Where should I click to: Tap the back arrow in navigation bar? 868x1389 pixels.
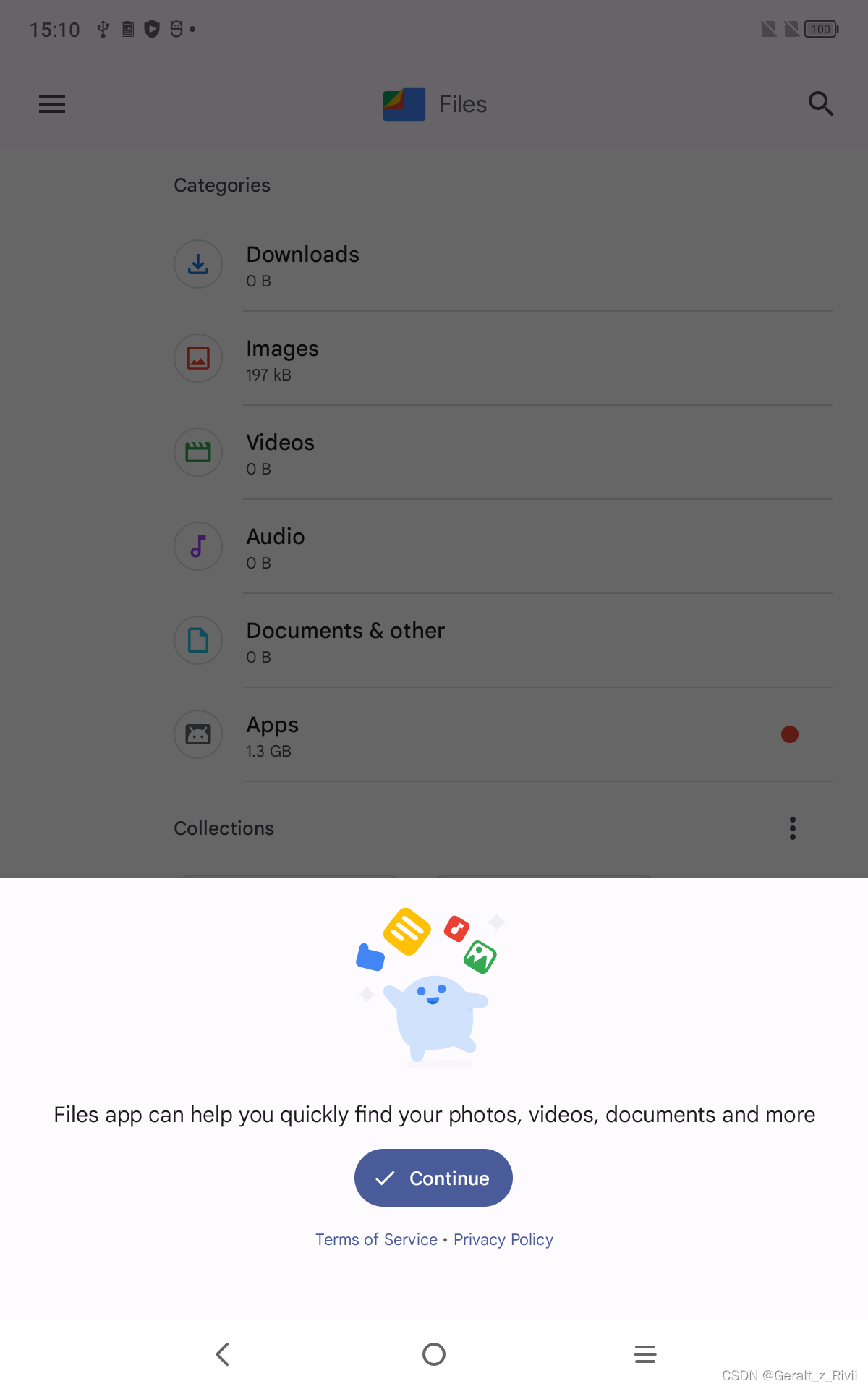point(223,1354)
